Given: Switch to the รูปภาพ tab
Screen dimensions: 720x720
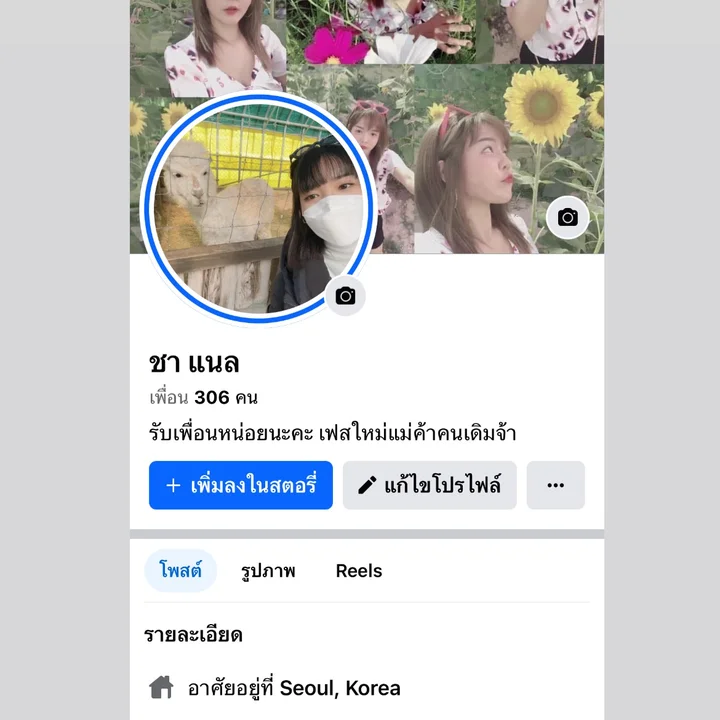Looking at the screenshot, I should [268, 571].
